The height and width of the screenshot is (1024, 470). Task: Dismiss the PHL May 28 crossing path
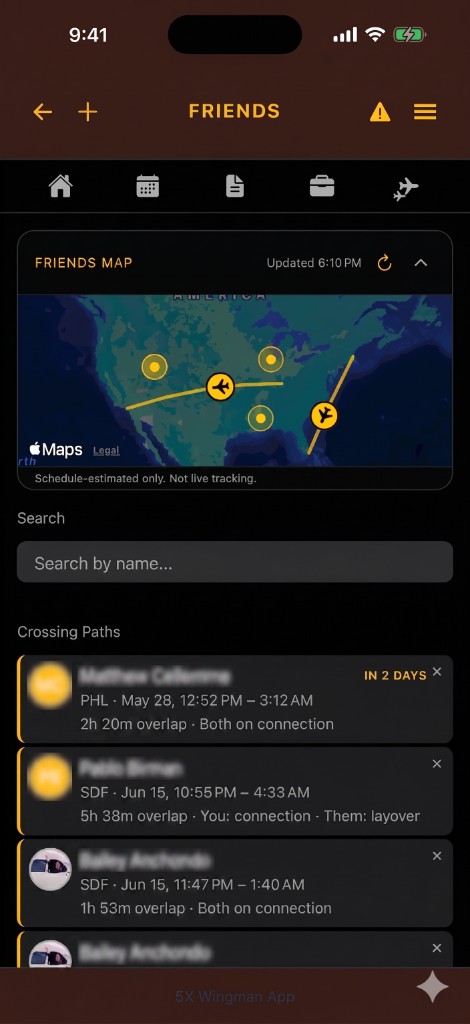437,672
